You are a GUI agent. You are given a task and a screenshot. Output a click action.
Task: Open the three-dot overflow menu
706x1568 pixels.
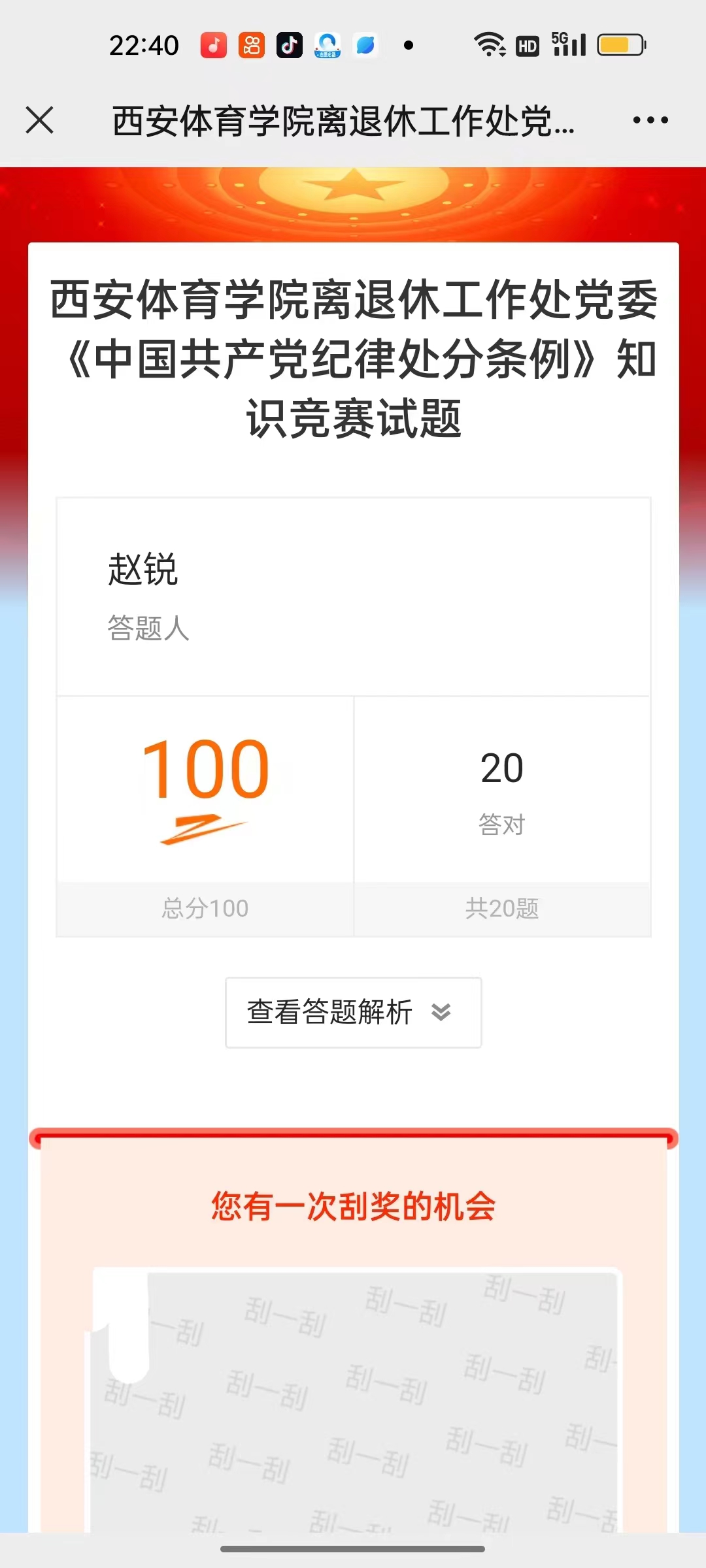(x=650, y=120)
